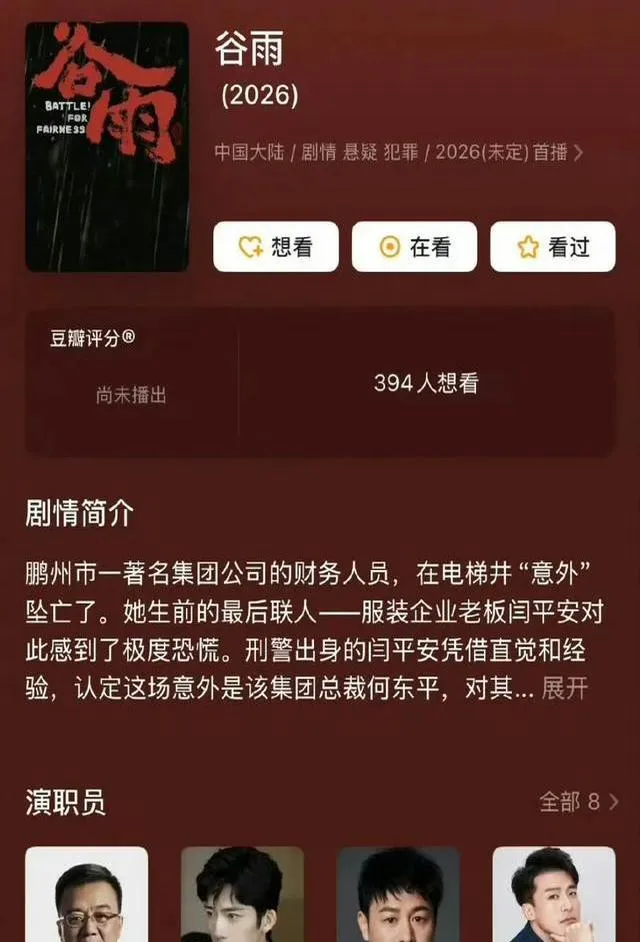Expand the 剧情简介 with 展开
Screen dimensions: 640x942
564,688
